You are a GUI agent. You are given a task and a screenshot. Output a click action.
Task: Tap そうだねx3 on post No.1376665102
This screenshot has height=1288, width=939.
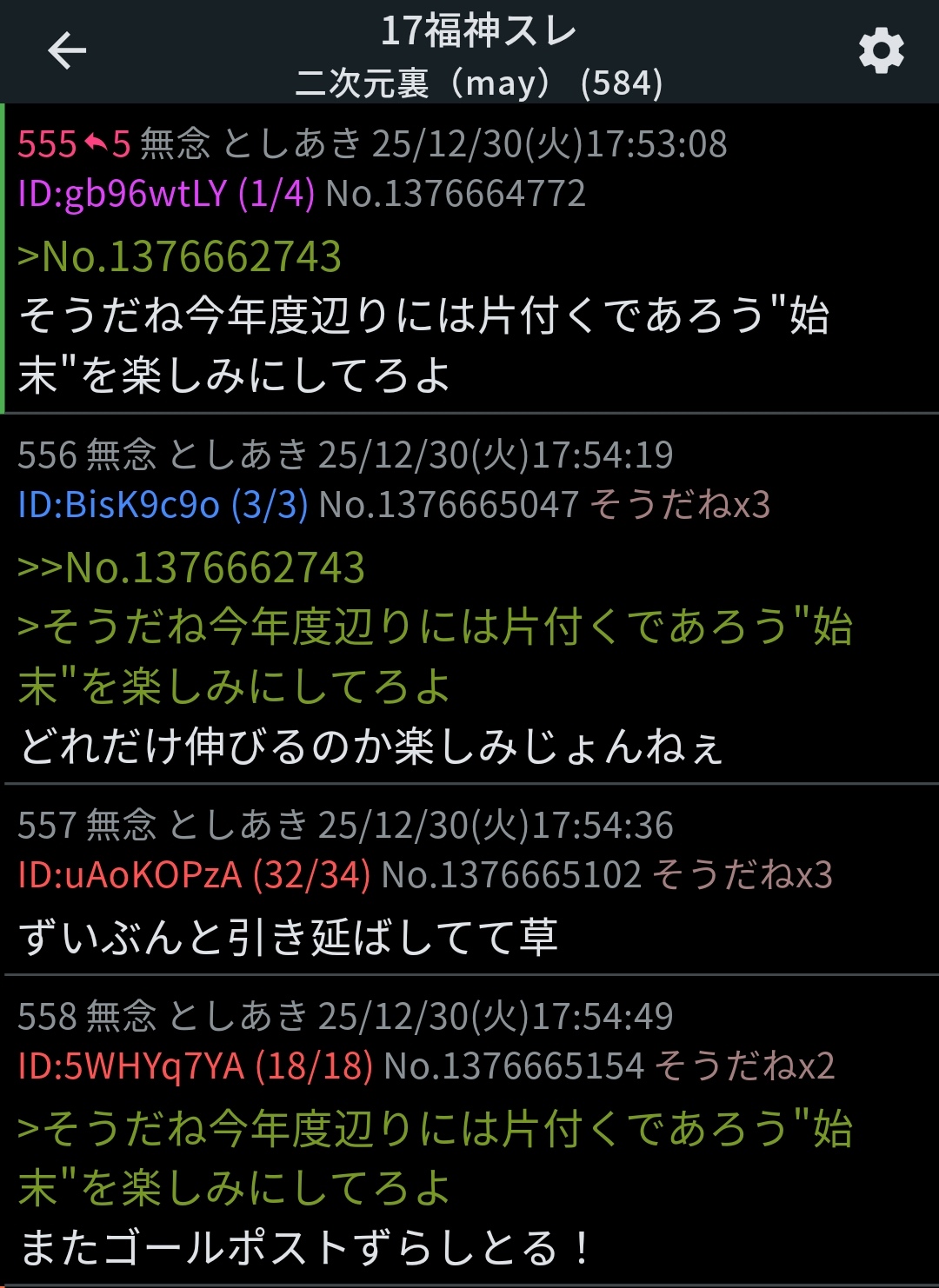[743, 875]
